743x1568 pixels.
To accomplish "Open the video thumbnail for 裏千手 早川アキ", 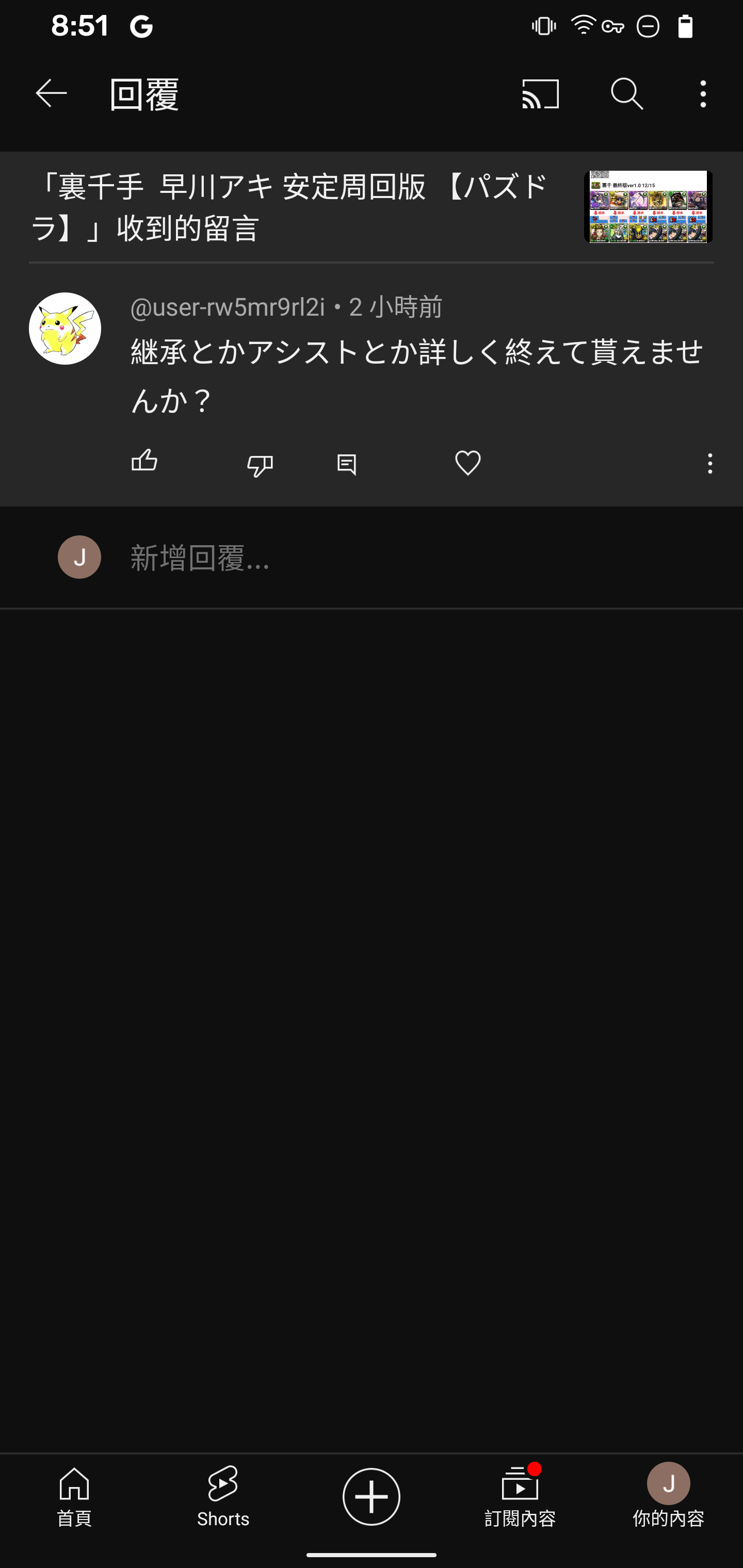I will [x=648, y=207].
